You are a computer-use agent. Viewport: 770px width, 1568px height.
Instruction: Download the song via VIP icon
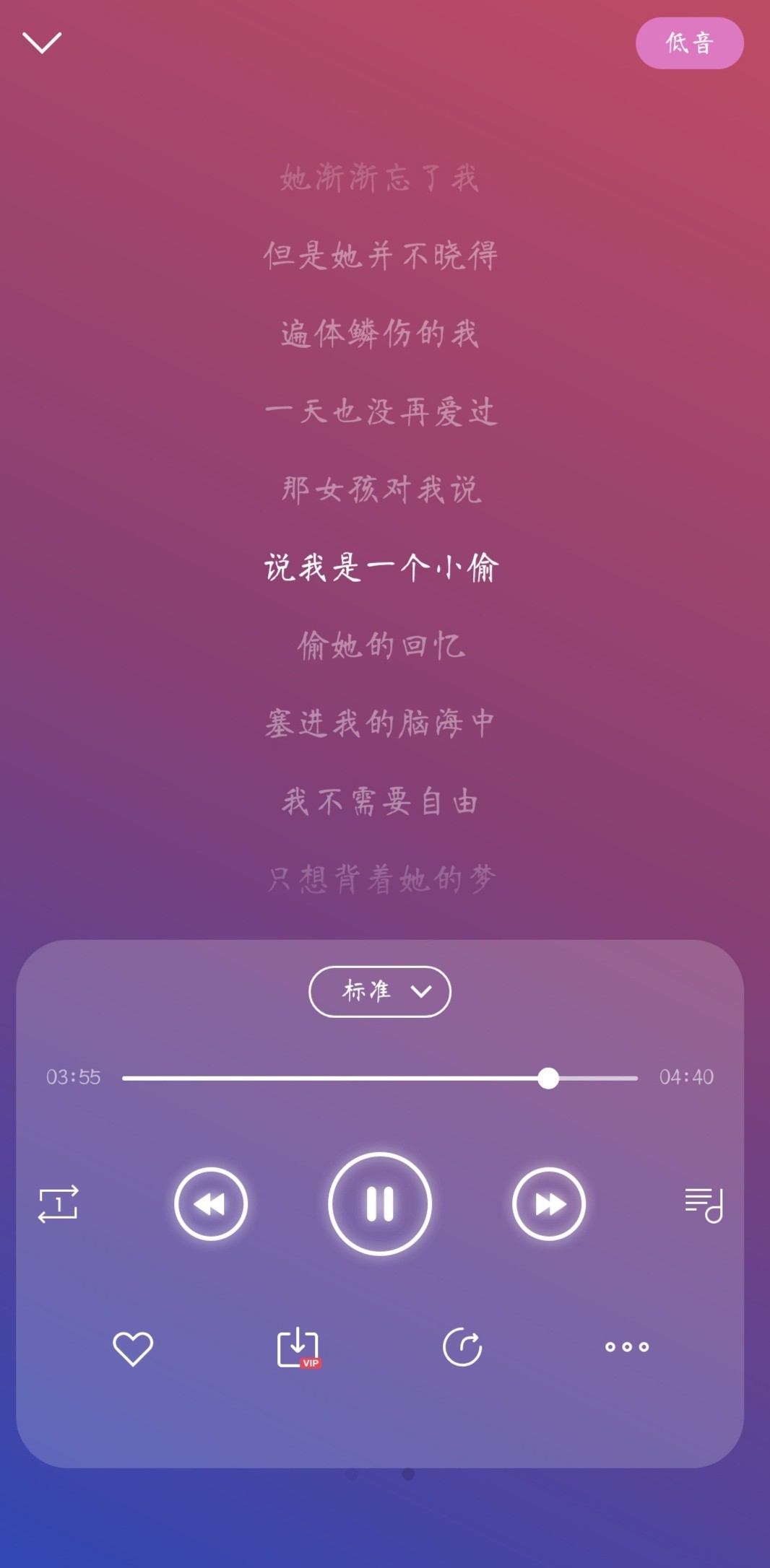pyautogui.click(x=298, y=1348)
